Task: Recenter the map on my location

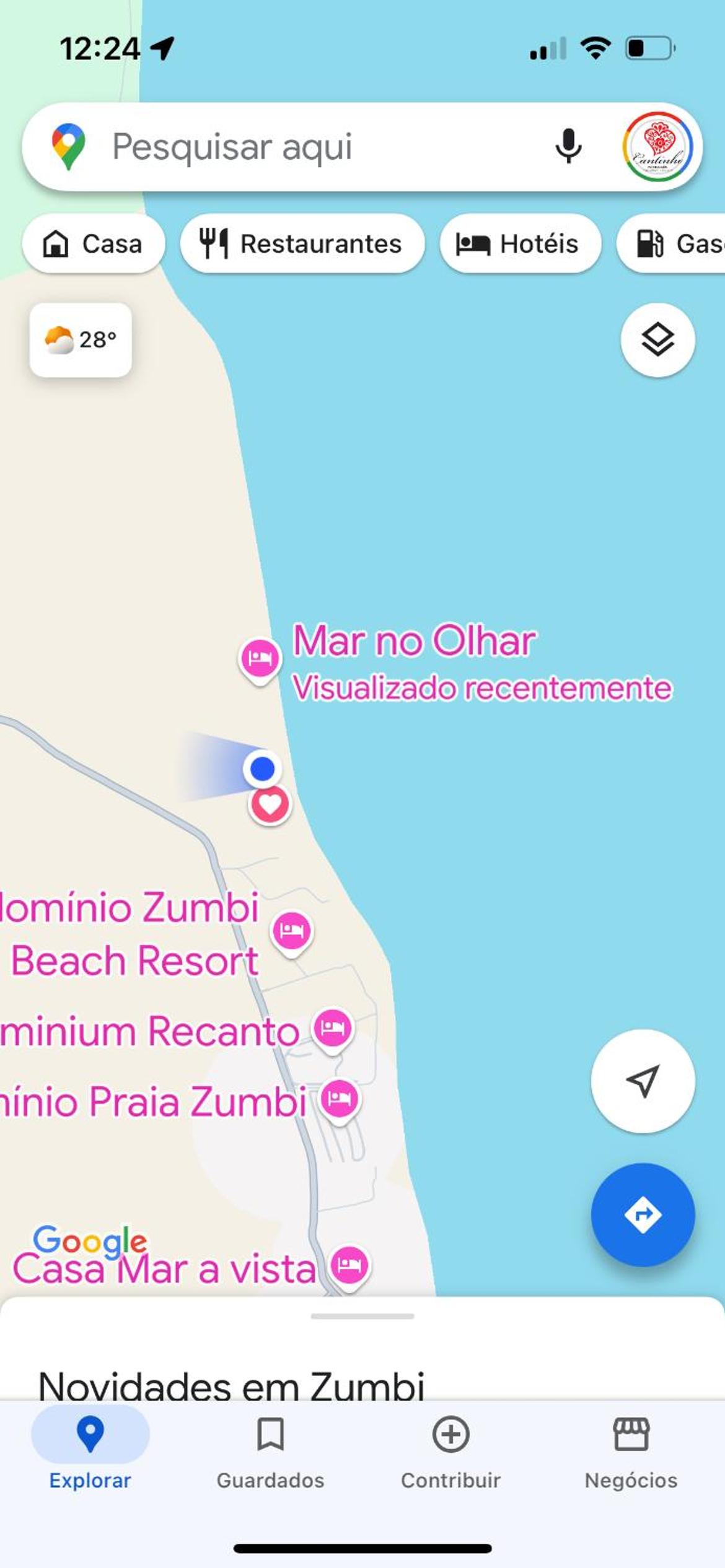Action: [643, 1081]
